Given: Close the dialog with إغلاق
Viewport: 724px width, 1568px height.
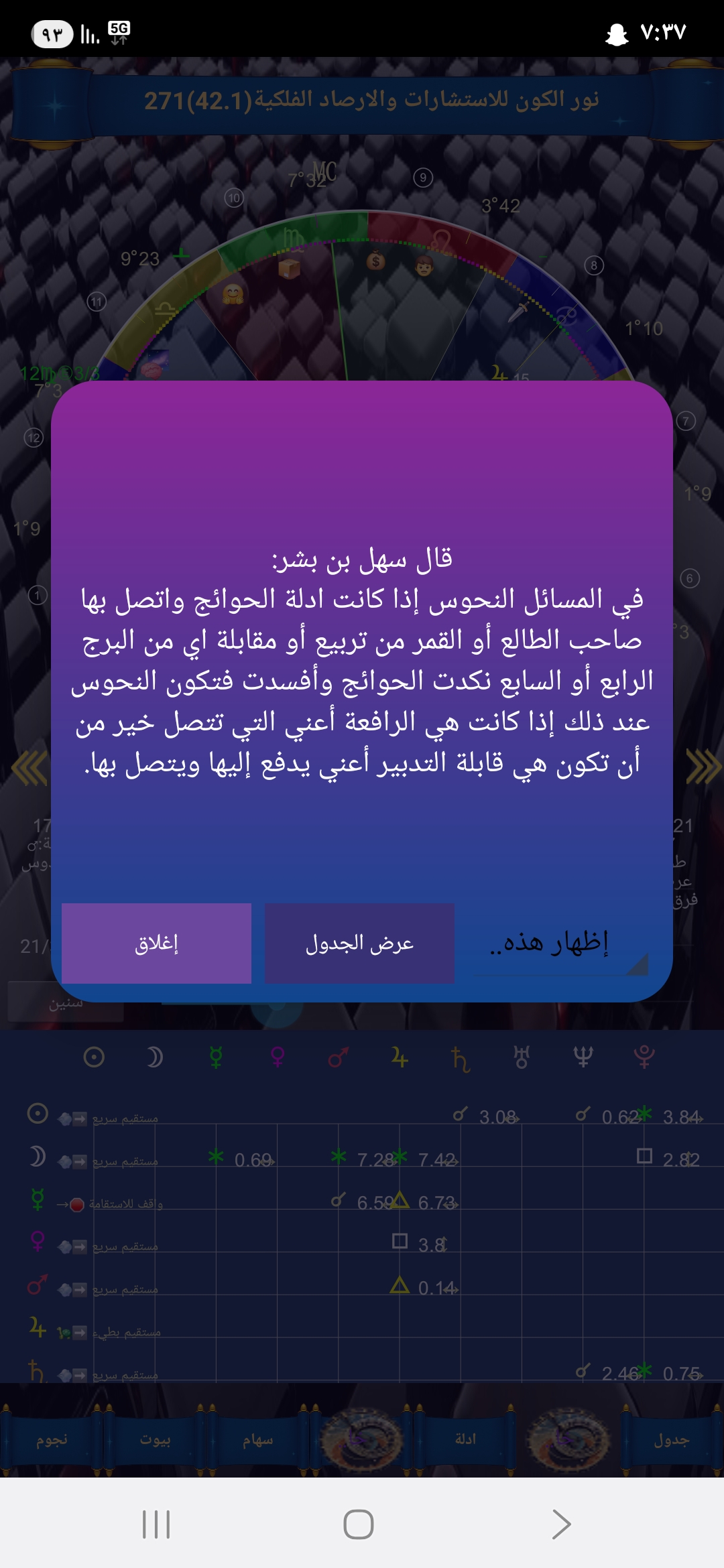Looking at the screenshot, I should point(156,943).
